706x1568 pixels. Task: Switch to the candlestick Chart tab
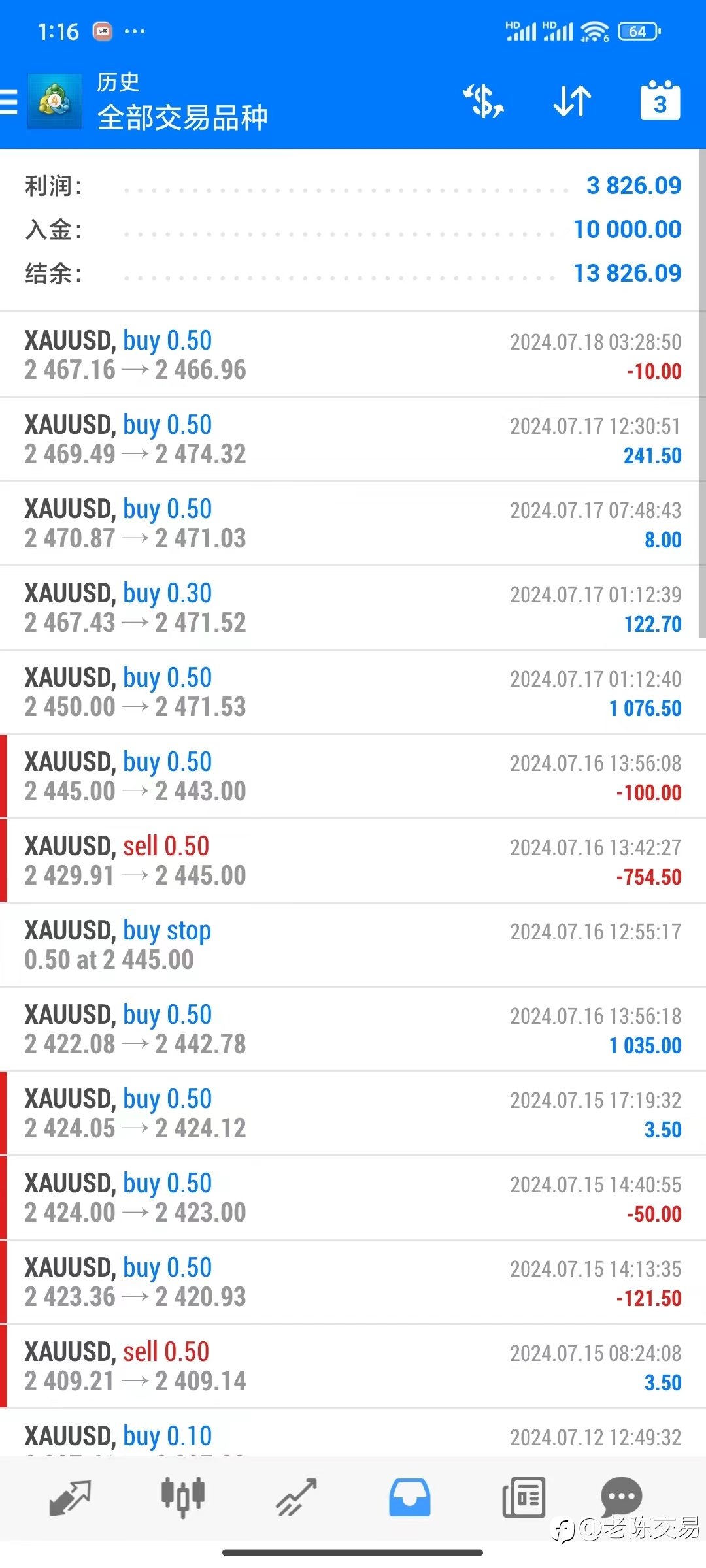tap(183, 1497)
